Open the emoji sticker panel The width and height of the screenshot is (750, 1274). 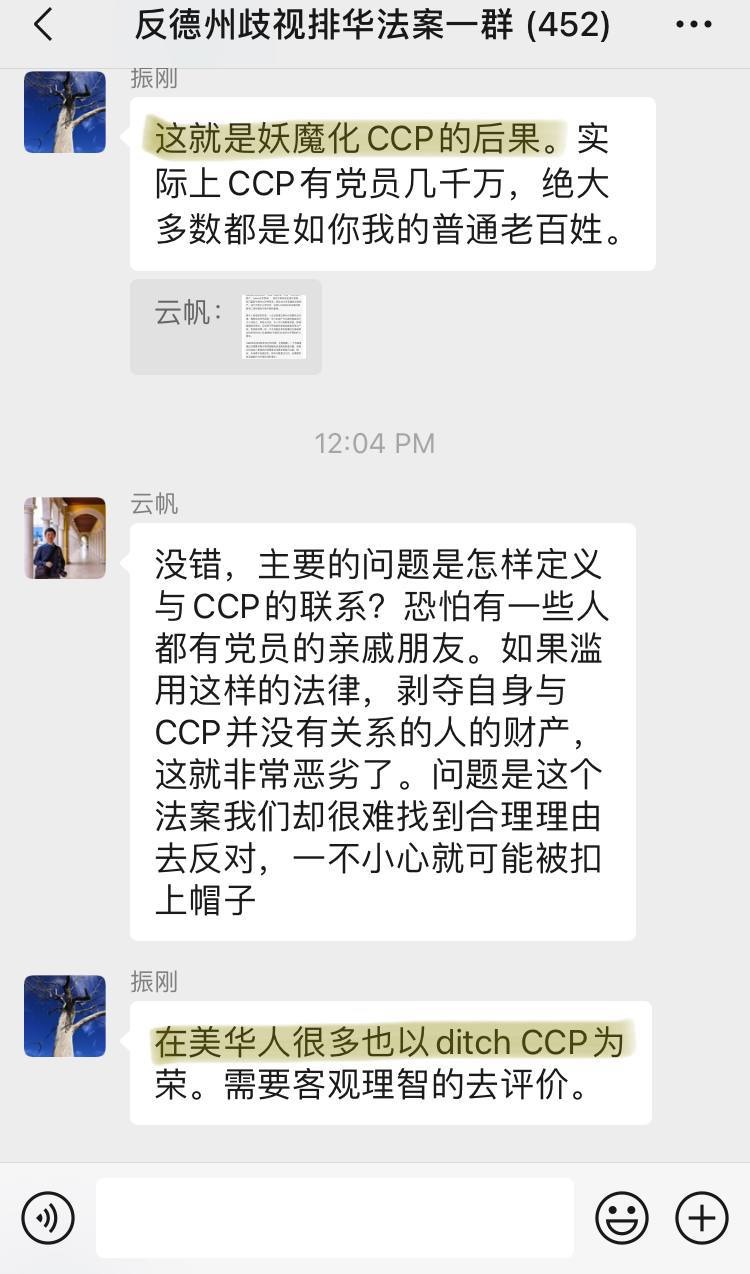pyautogui.click(x=621, y=1218)
